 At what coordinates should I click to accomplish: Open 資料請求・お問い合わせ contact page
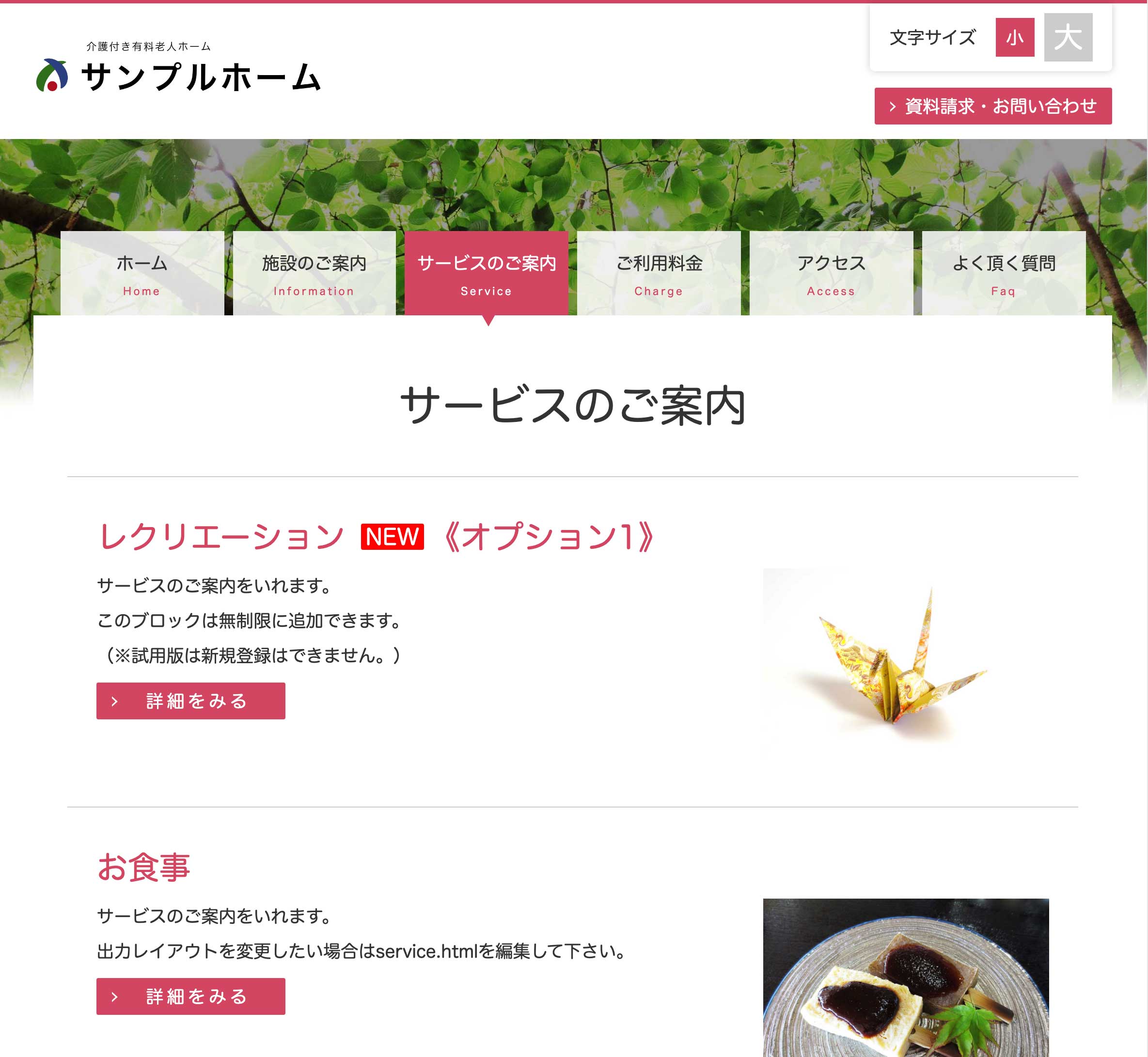point(992,106)
